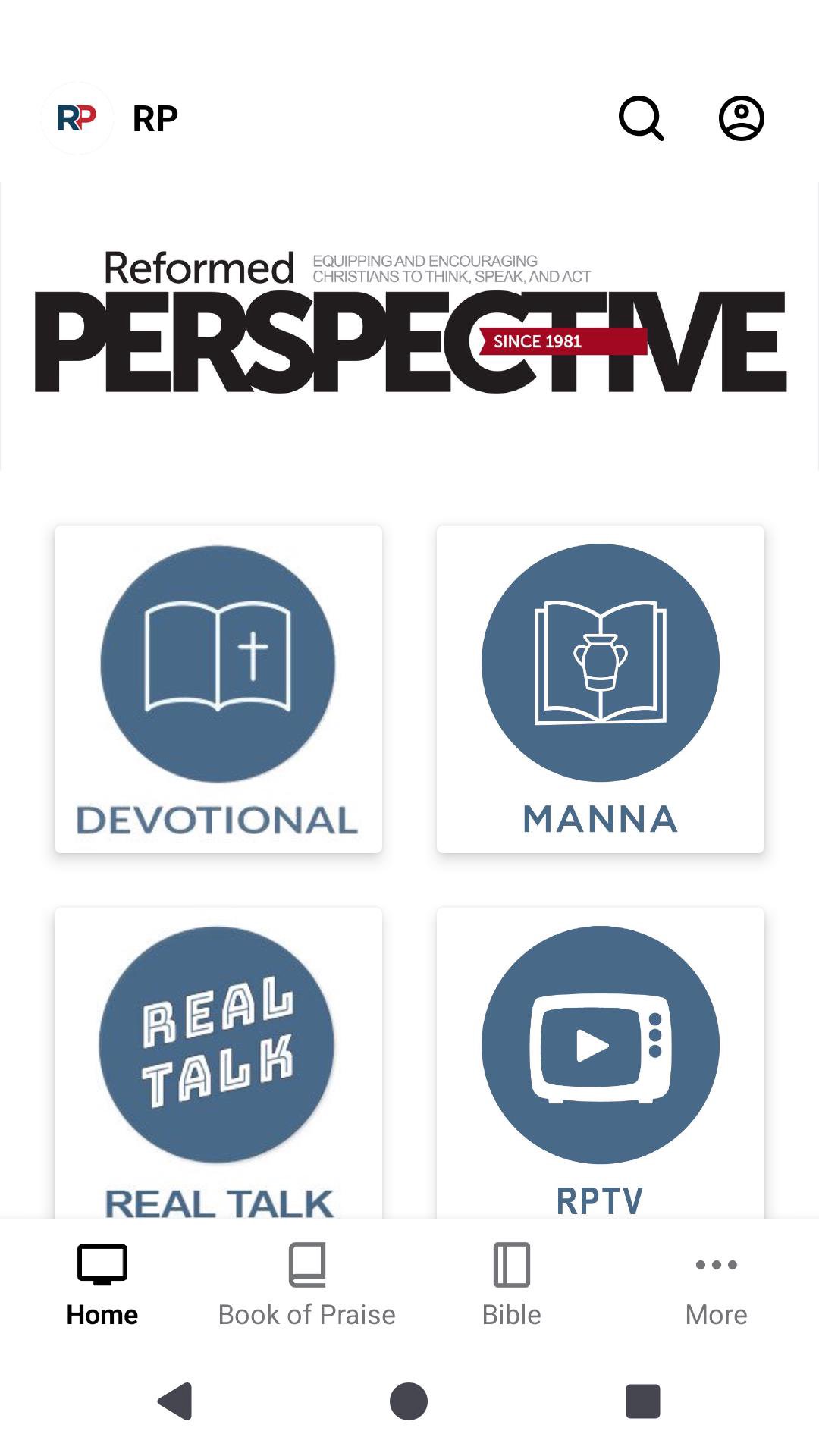Open the search icon
This screenshot has height=1456, width=819.
pos(641,118)
